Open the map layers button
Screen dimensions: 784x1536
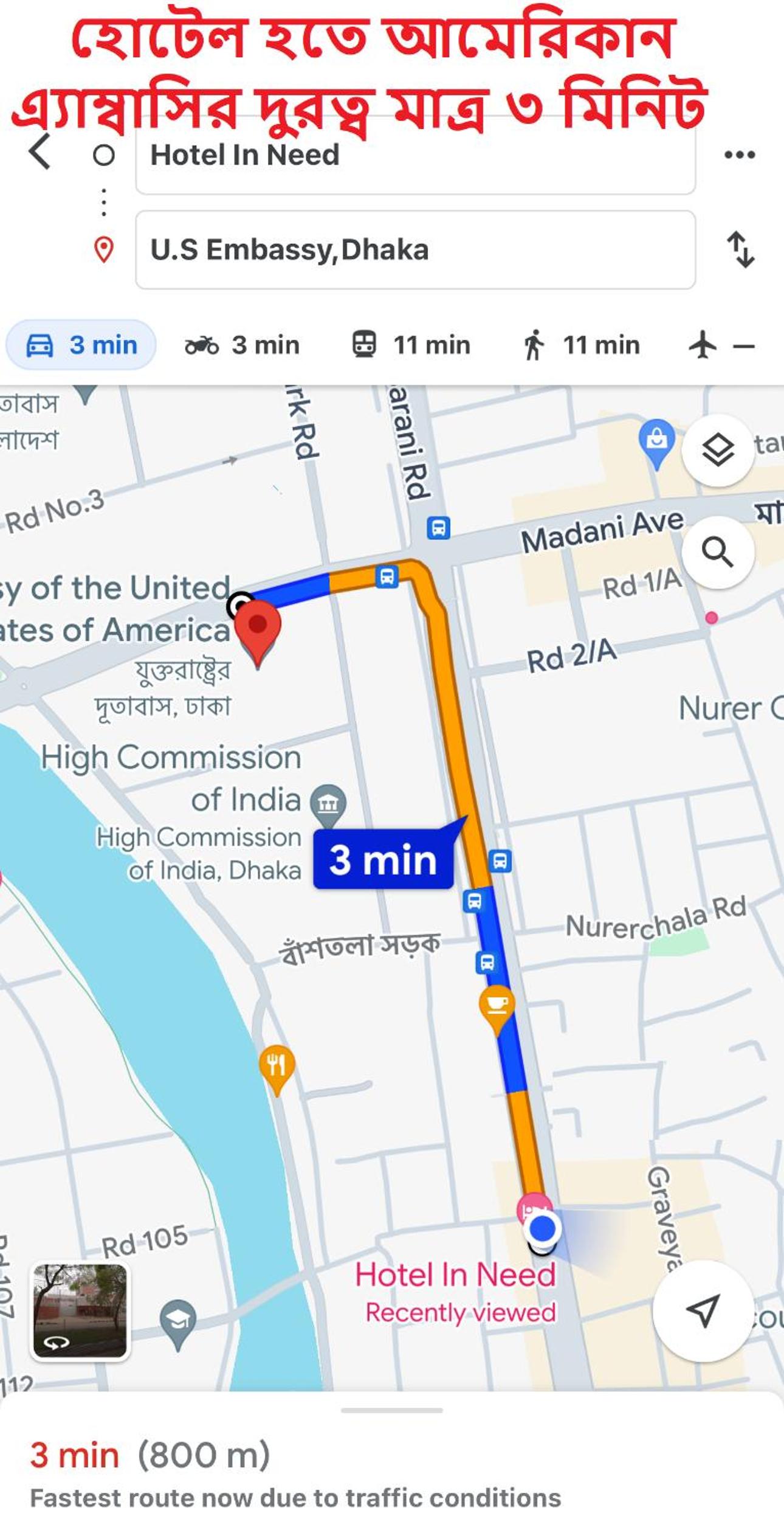click(x=718, y=451)
